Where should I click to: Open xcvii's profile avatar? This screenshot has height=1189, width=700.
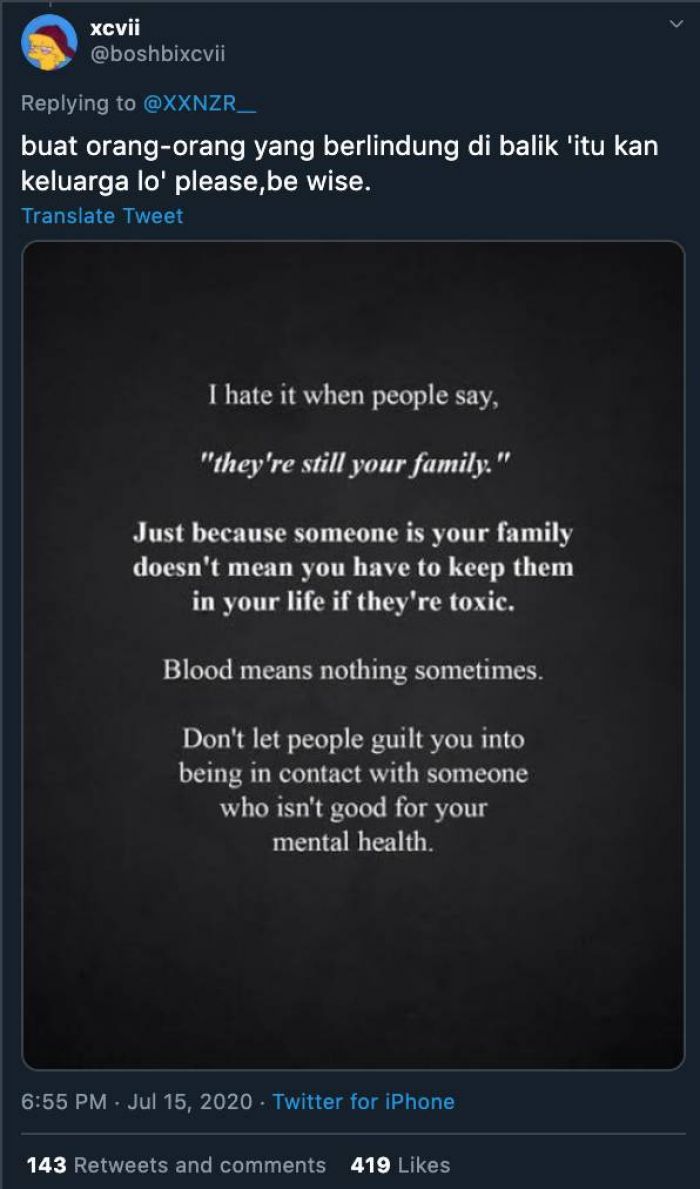click(x=49, y=43)
